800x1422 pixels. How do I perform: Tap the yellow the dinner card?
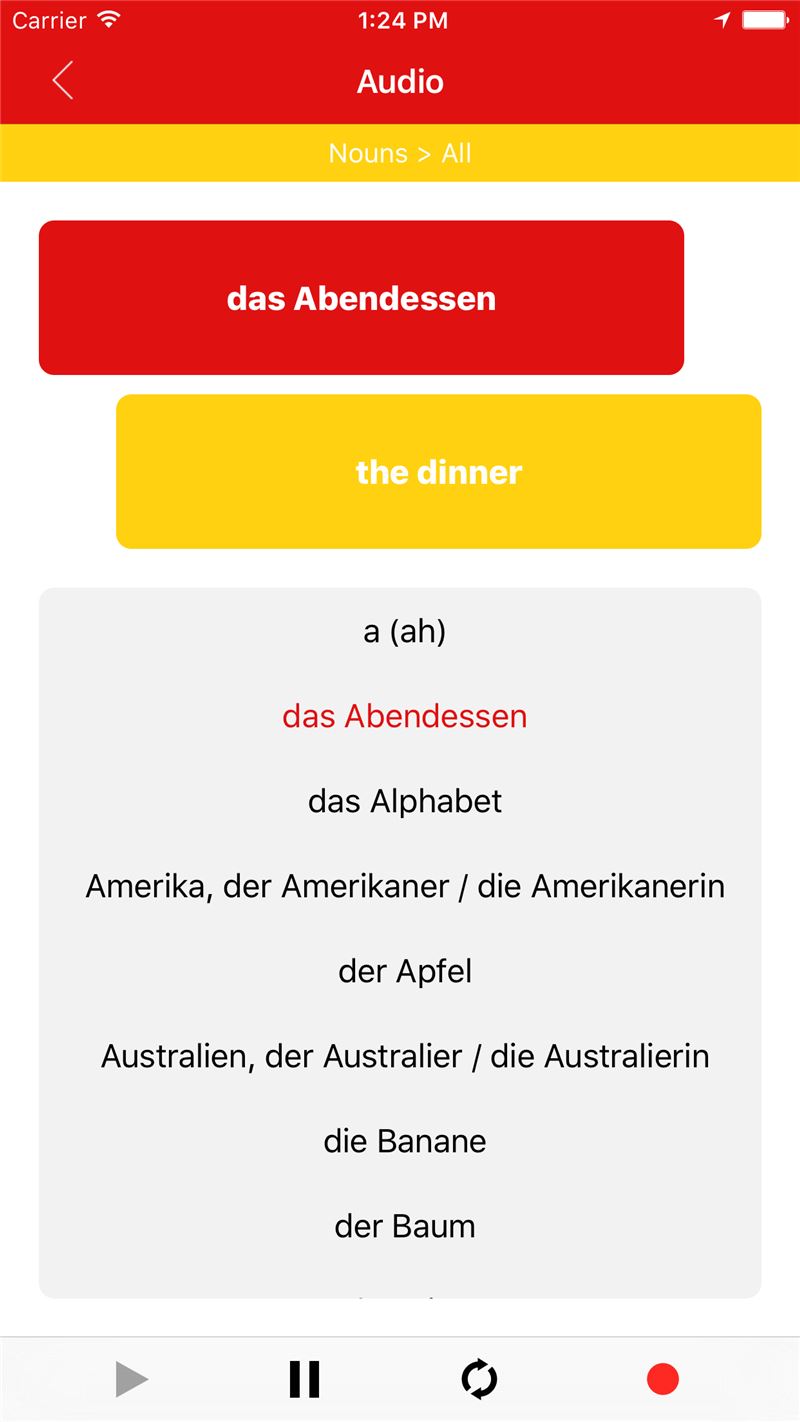click(439, 471)
